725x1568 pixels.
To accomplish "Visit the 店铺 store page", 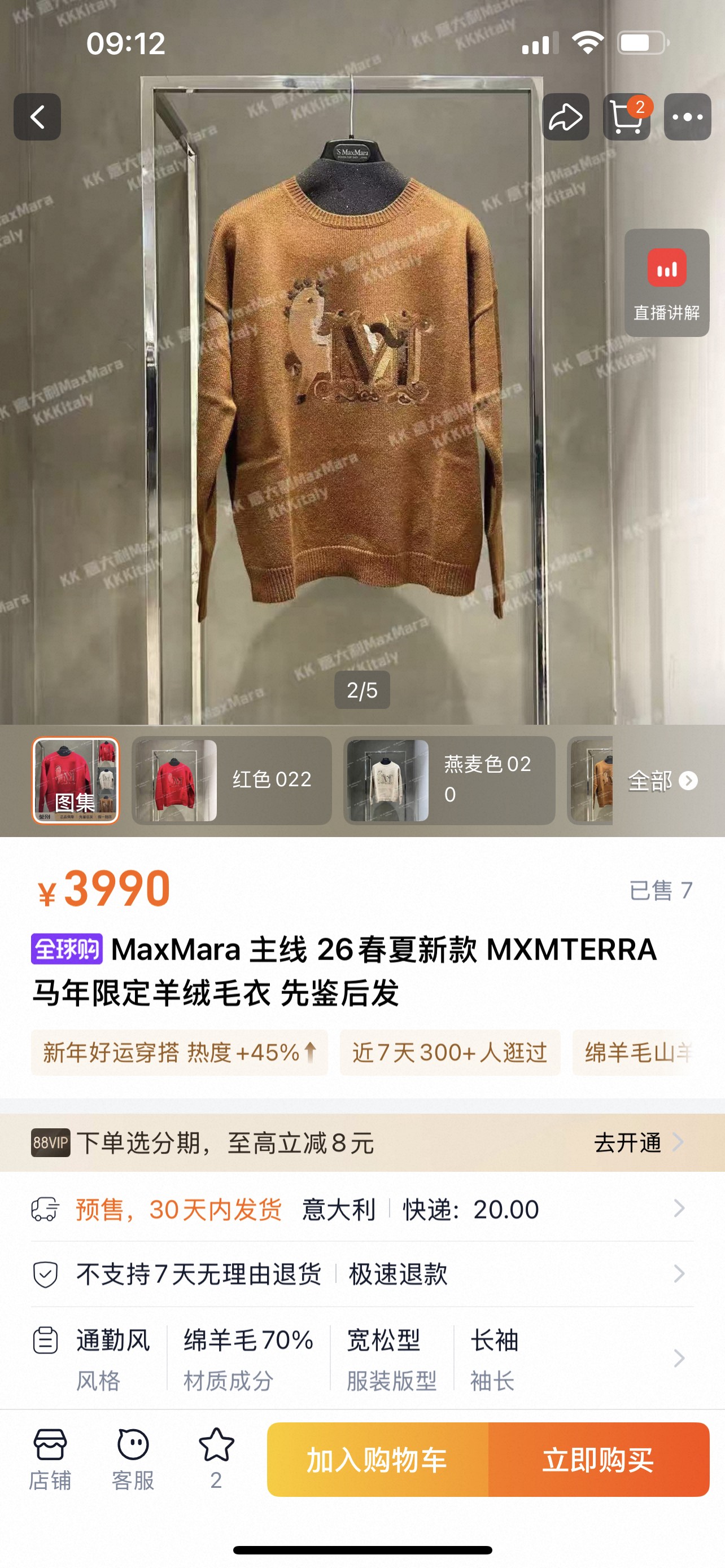I will (50, 1459).
